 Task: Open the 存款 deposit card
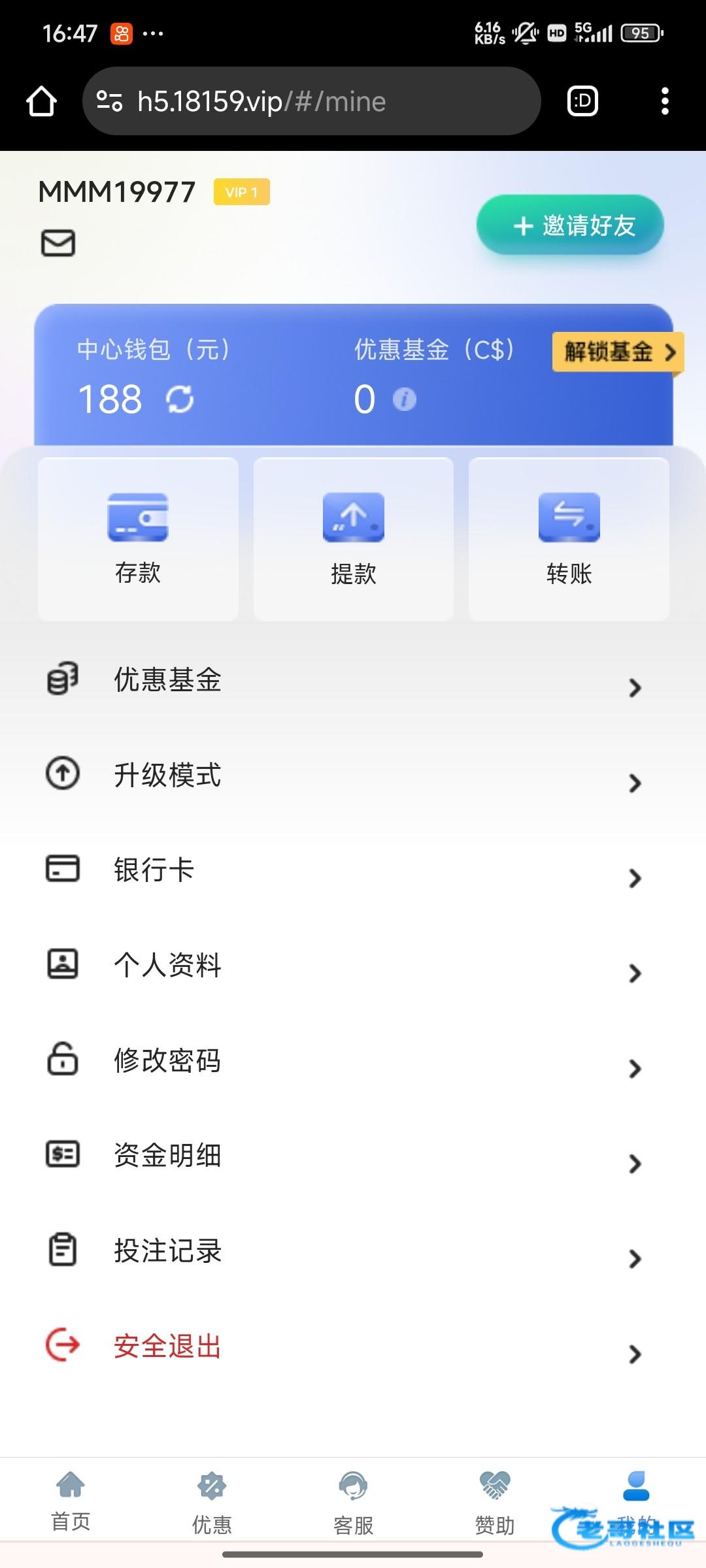click(x=138, y=539)
